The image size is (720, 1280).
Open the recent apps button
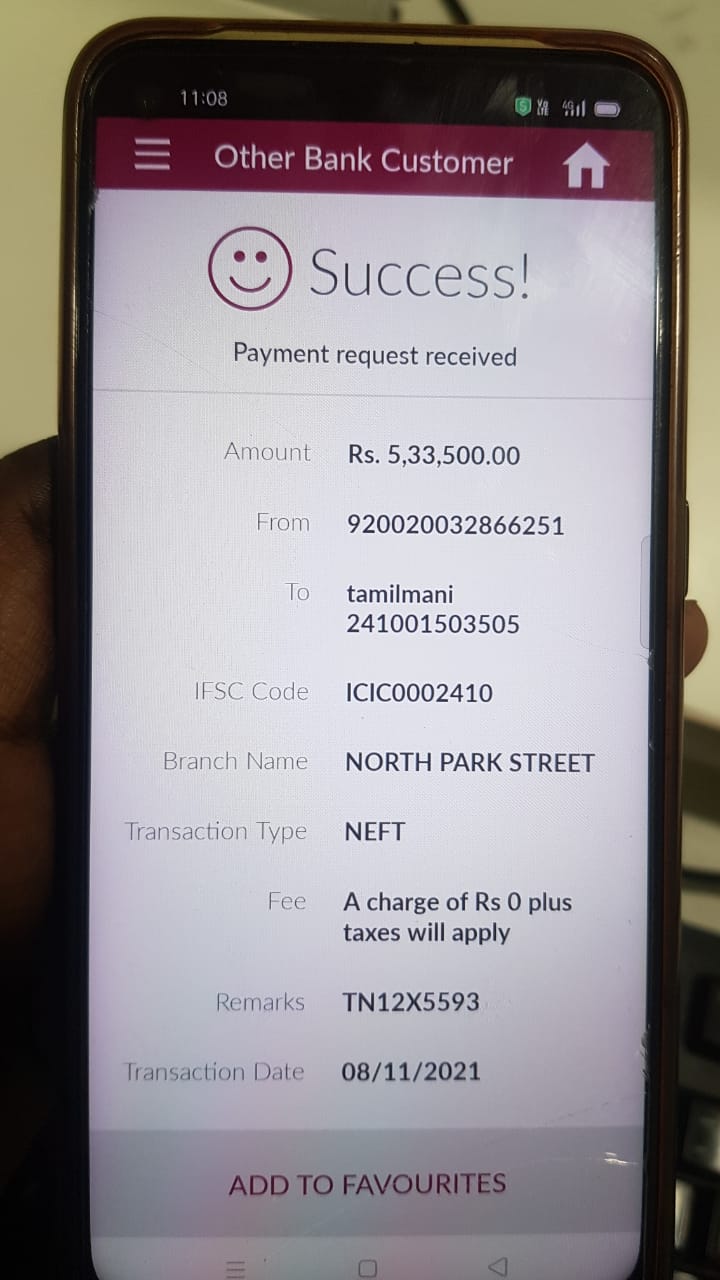point(236,1268)
